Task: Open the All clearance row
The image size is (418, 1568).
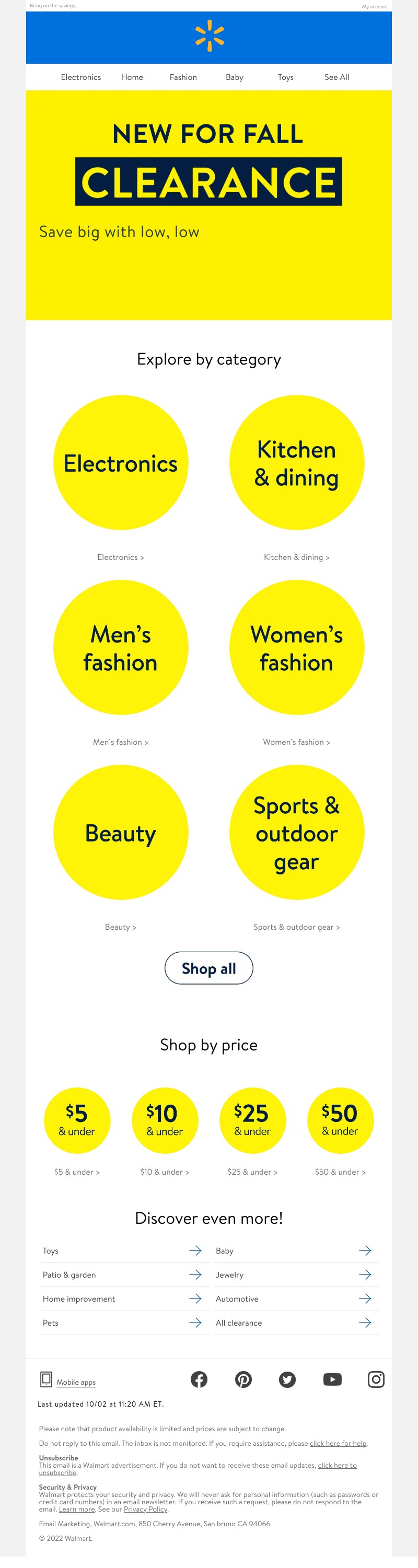Action: tap(294, 1323)
